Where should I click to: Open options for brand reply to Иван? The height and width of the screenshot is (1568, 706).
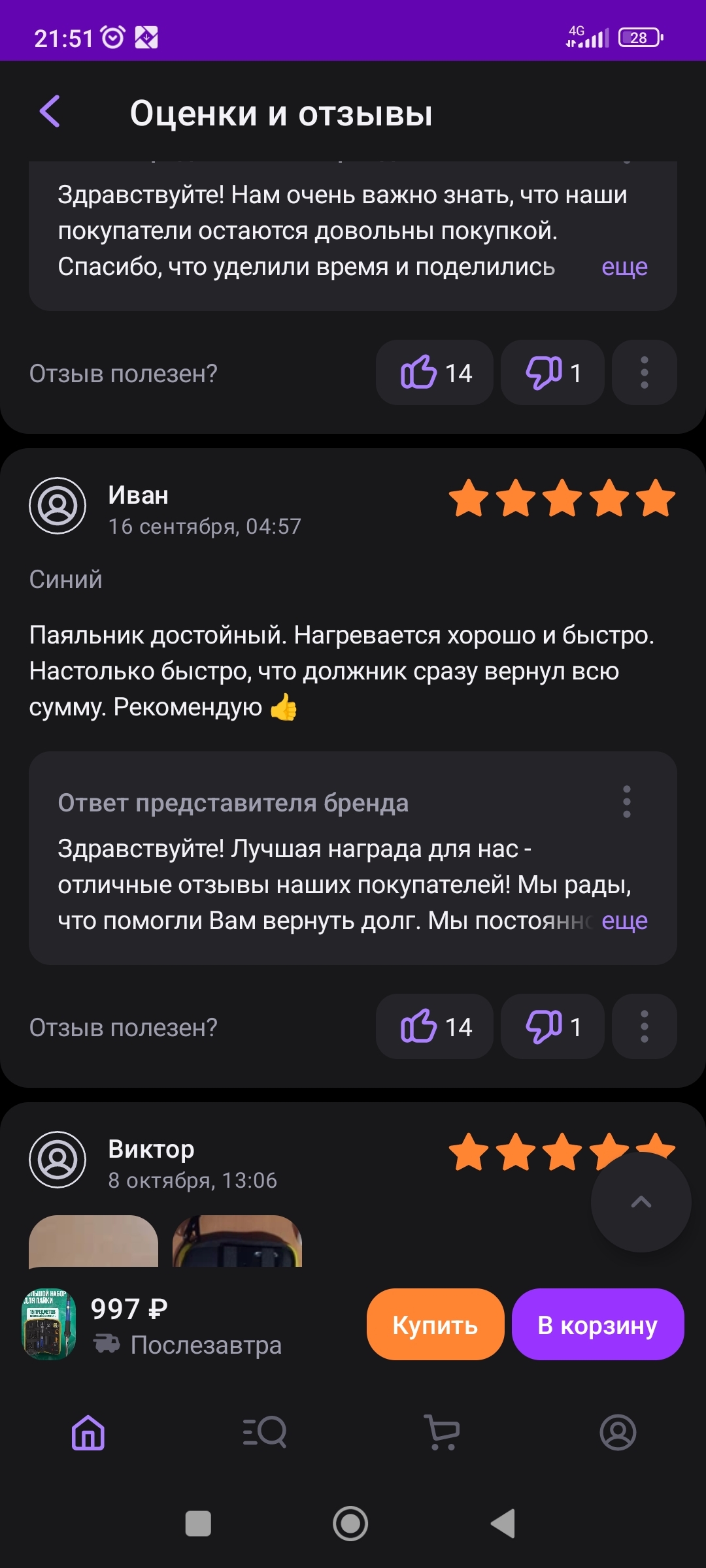(626, 802)
